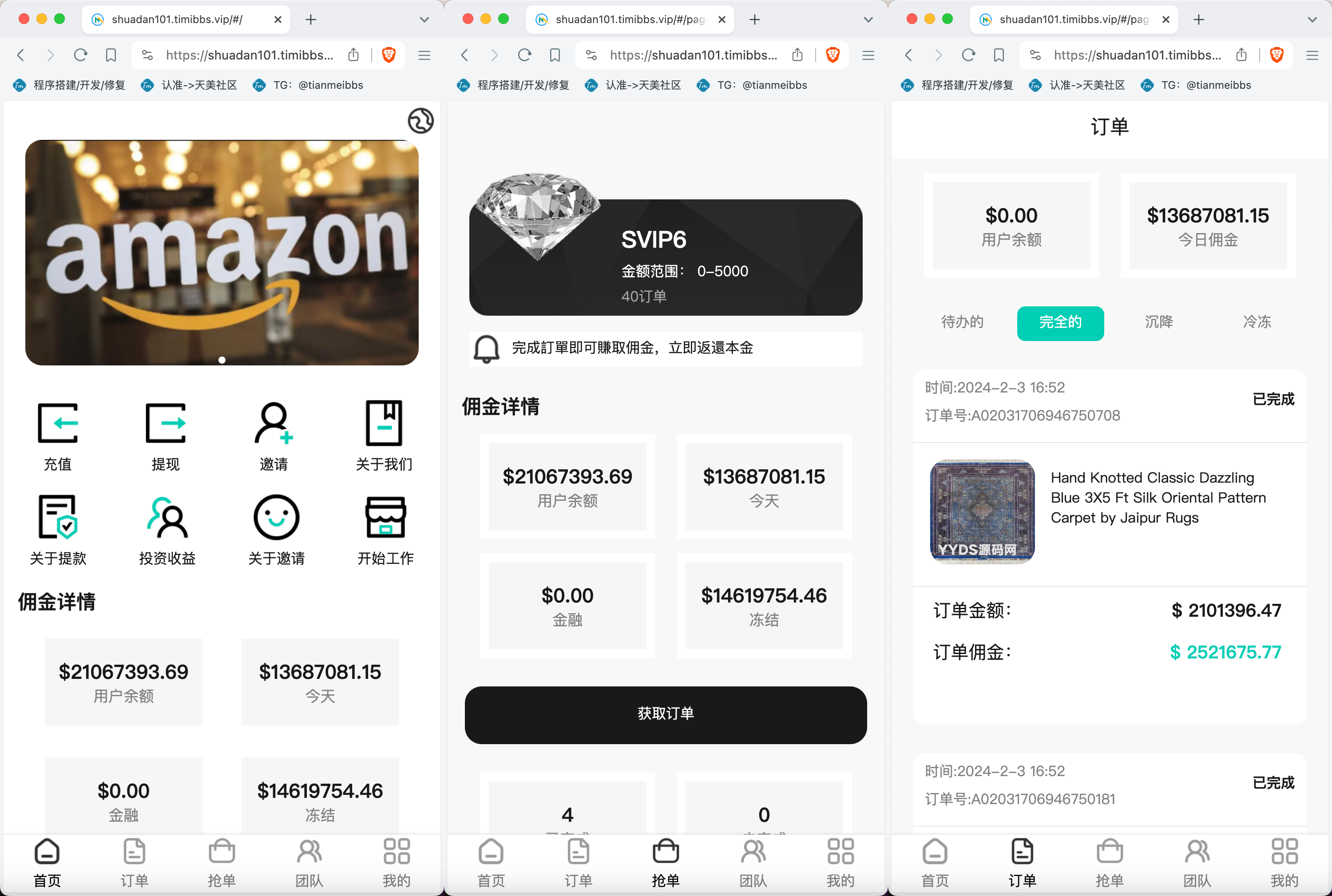Viewport: 1332px width, 896px height.
Task: Tap the Amazon banner on home page
Action: coord(222,253)
